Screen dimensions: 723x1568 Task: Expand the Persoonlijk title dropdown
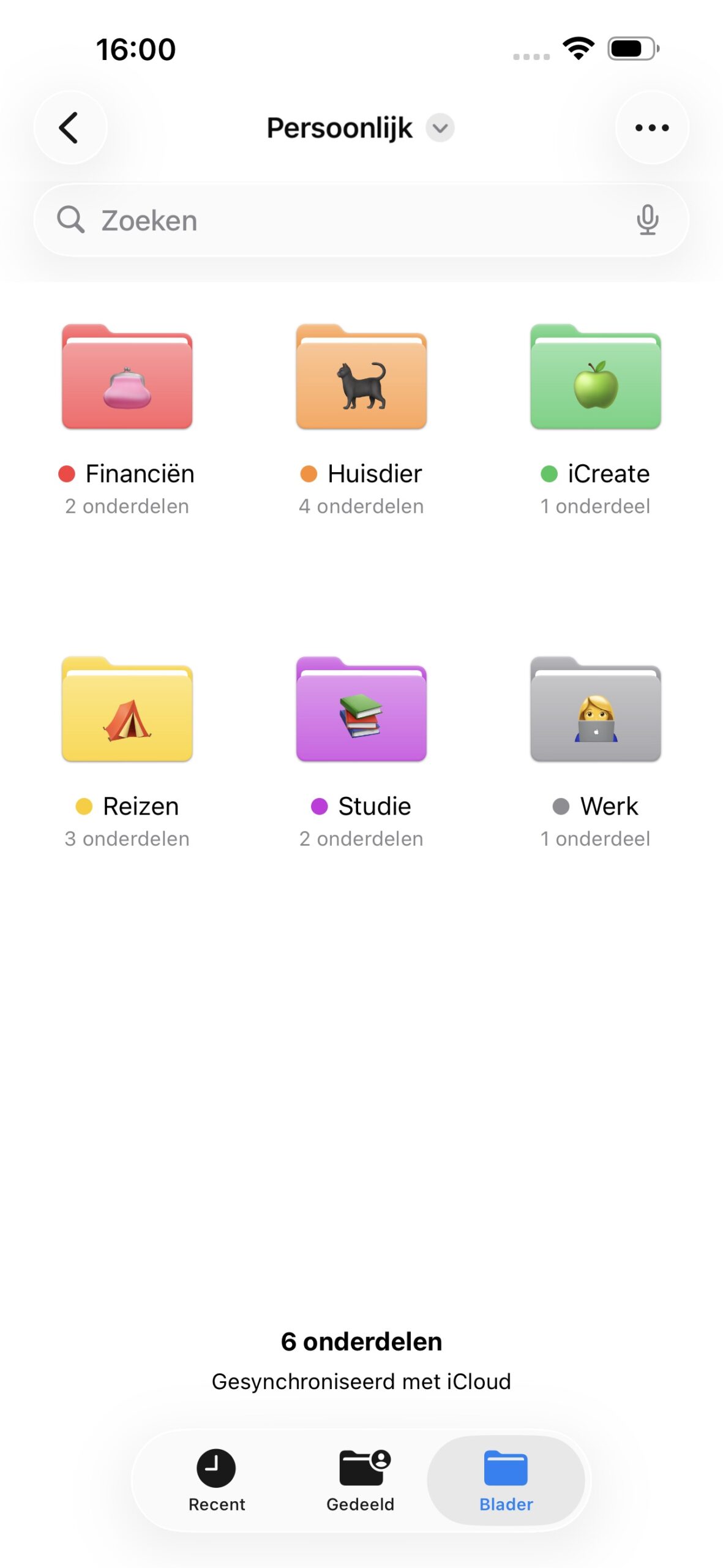(x=440, y=127)
